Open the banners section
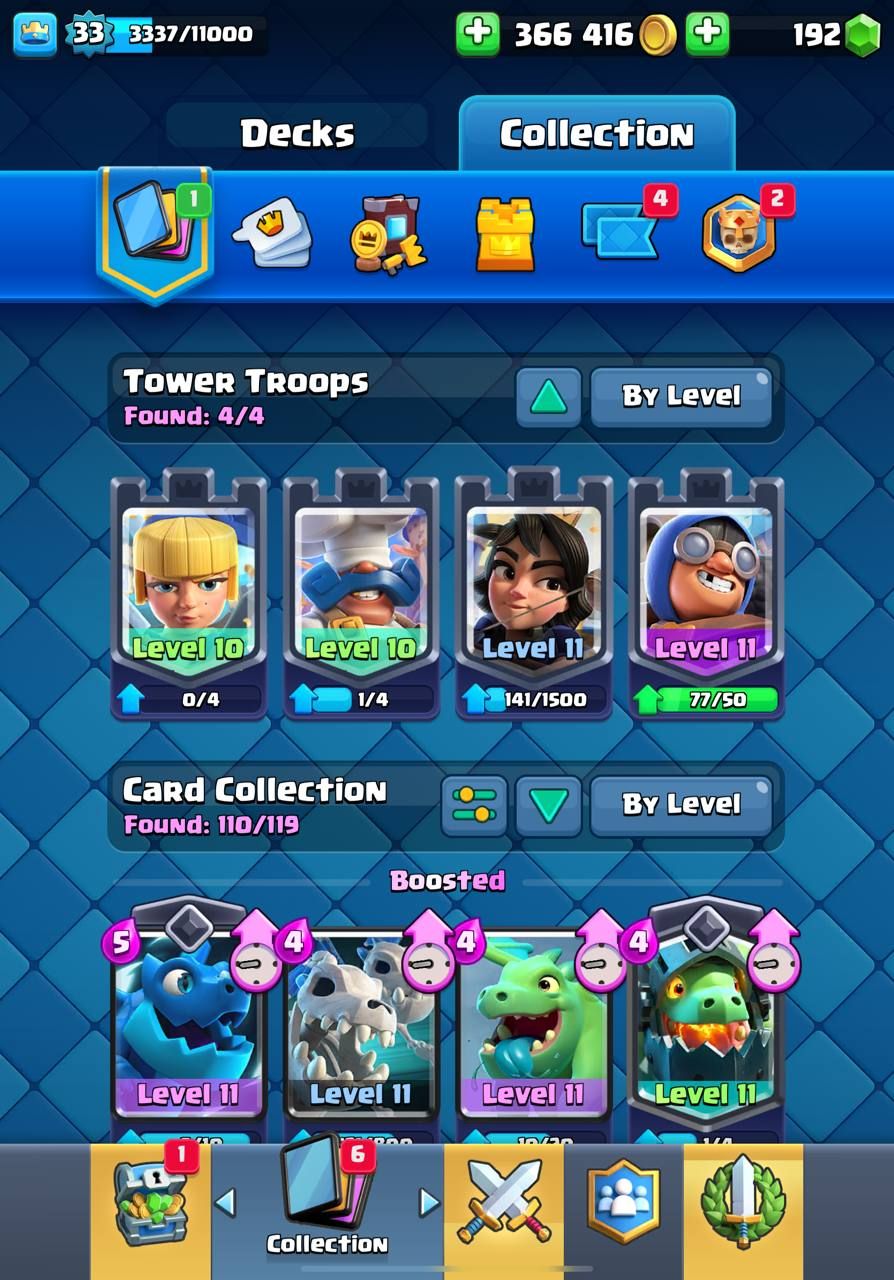Image resolution: width=894 pixels, height=1280 pixels. pyautogui.click(x=620, y=231)
